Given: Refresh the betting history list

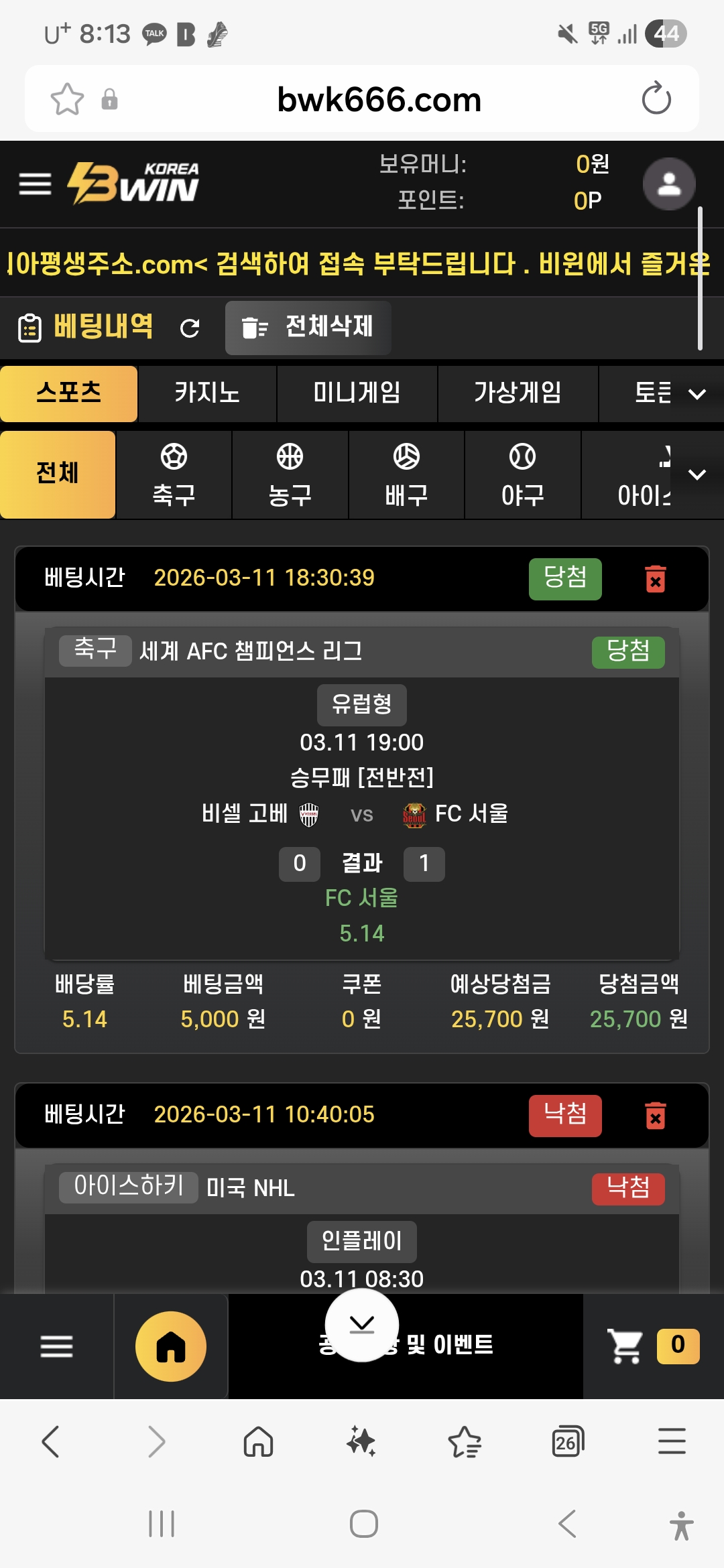Looking at the screenshot, I should pos(190,328).
